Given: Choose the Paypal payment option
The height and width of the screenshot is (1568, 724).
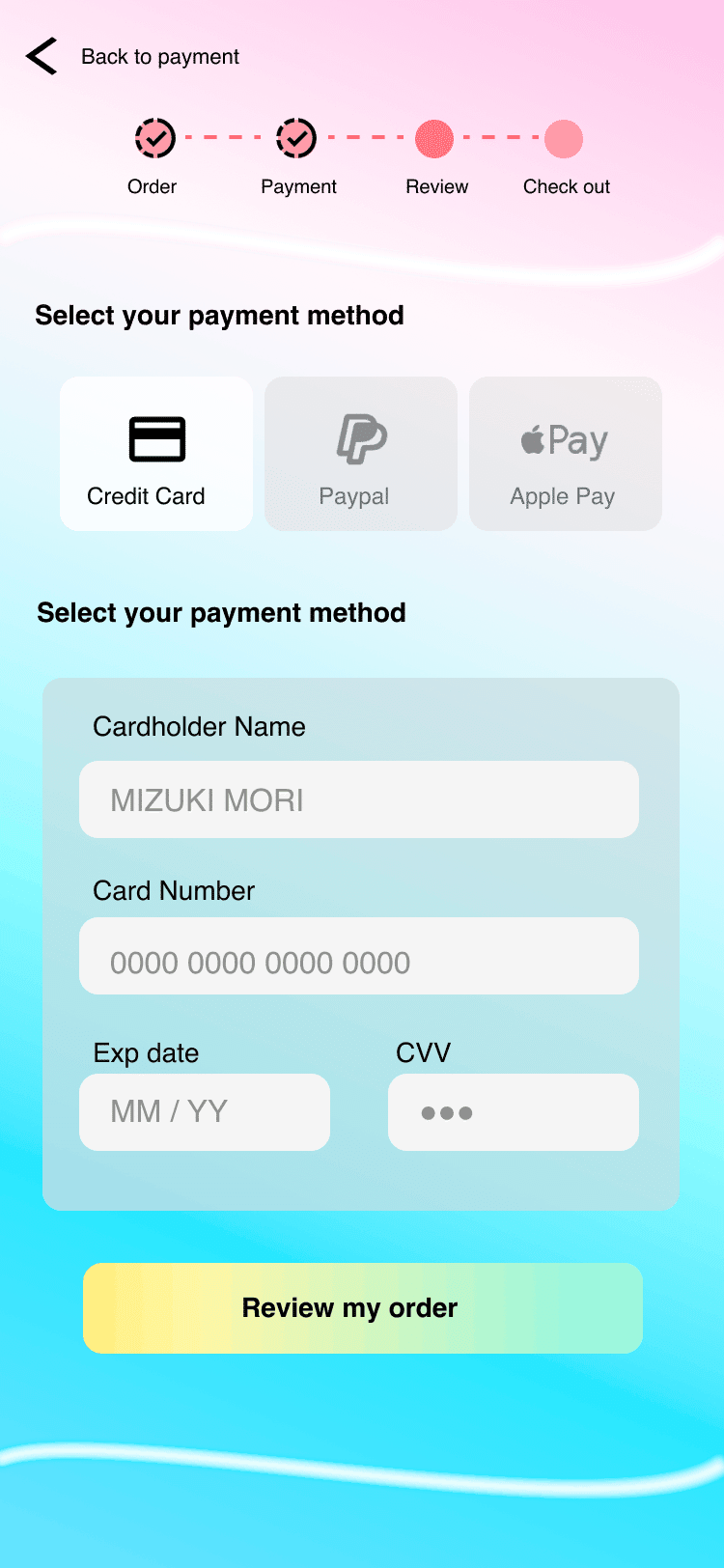Looking at the screenshot, I should [361, 454].
